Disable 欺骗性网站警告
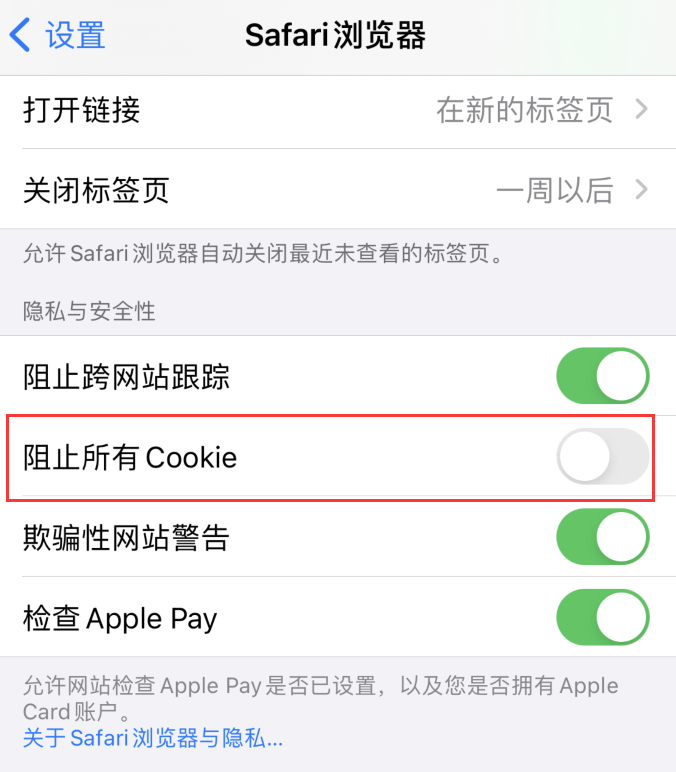The image size is (676, 772). coord(602,538)
